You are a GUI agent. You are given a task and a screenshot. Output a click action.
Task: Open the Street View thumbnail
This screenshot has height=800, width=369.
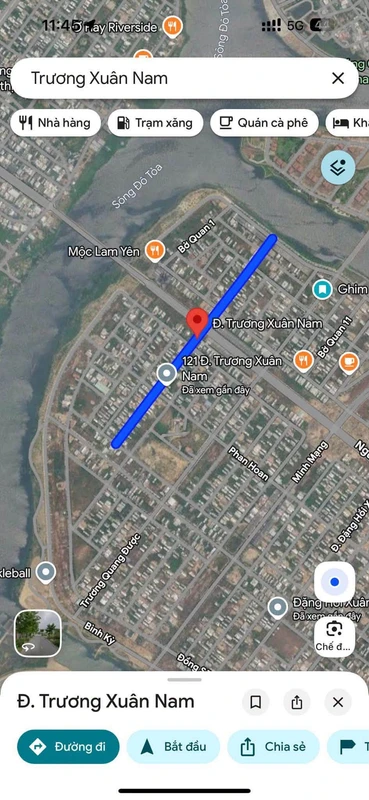(38, 633)
